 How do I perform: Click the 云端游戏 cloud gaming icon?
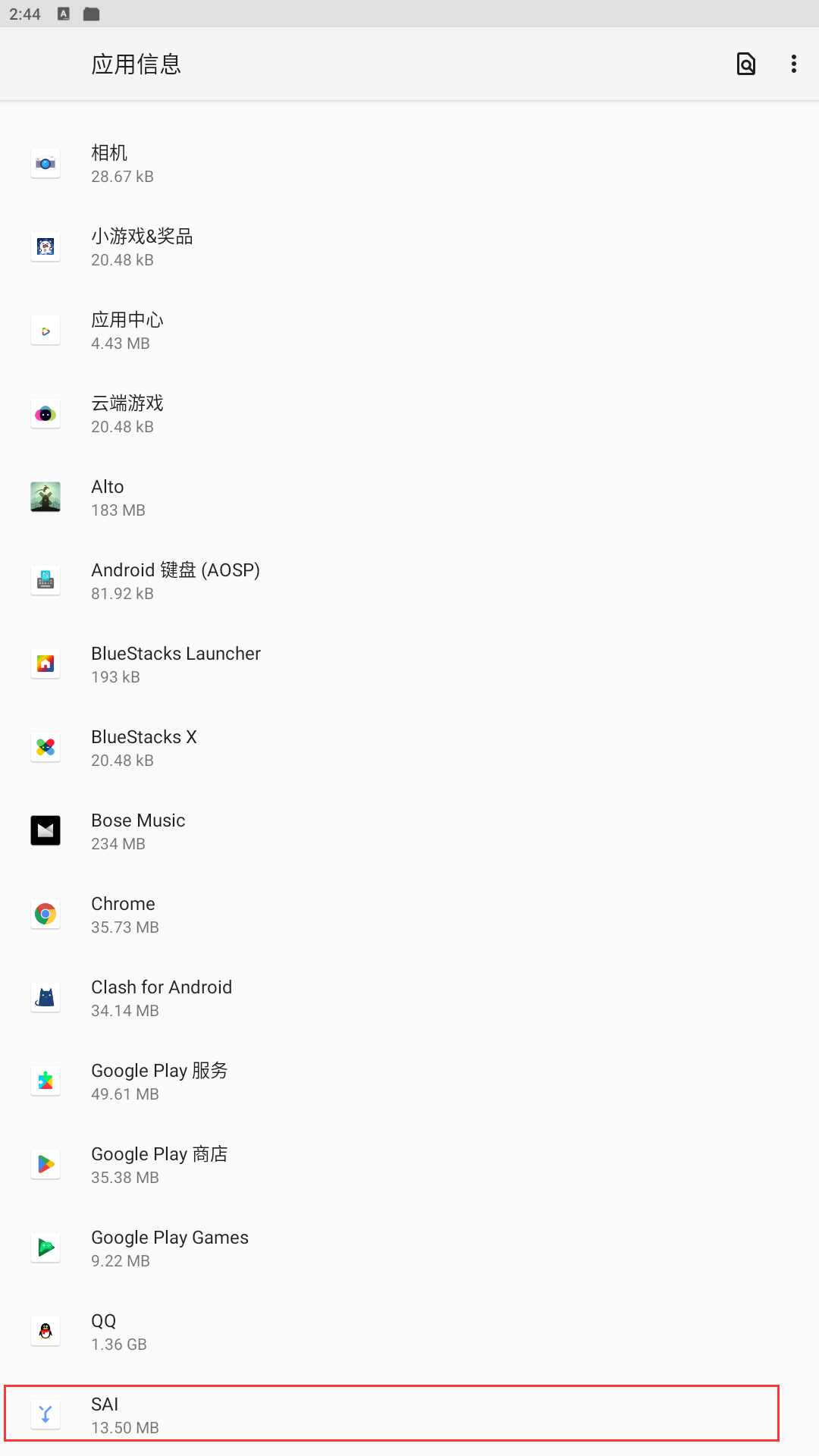45,413
